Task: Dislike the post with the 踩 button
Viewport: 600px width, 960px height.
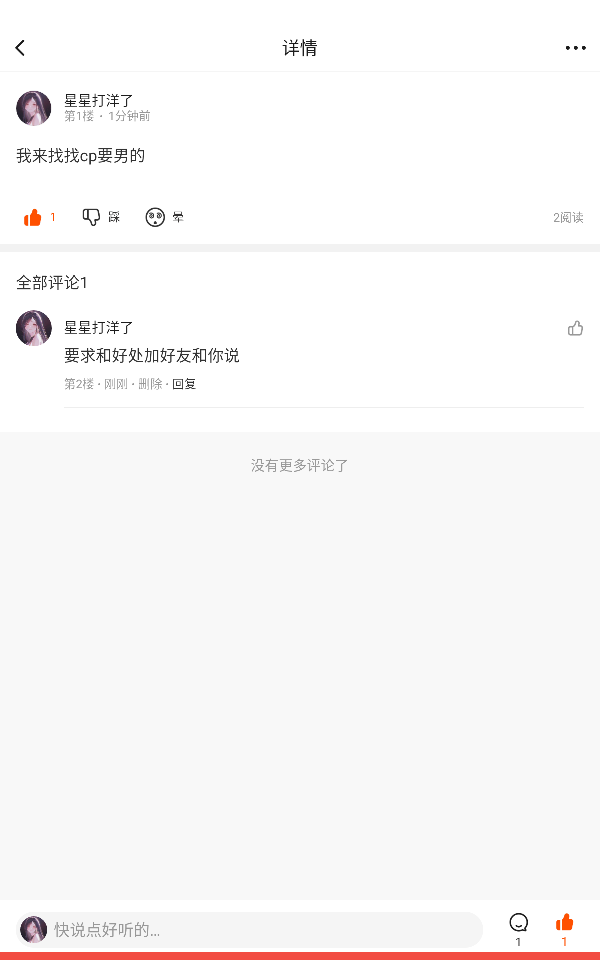Action: (x=92, y=217)
